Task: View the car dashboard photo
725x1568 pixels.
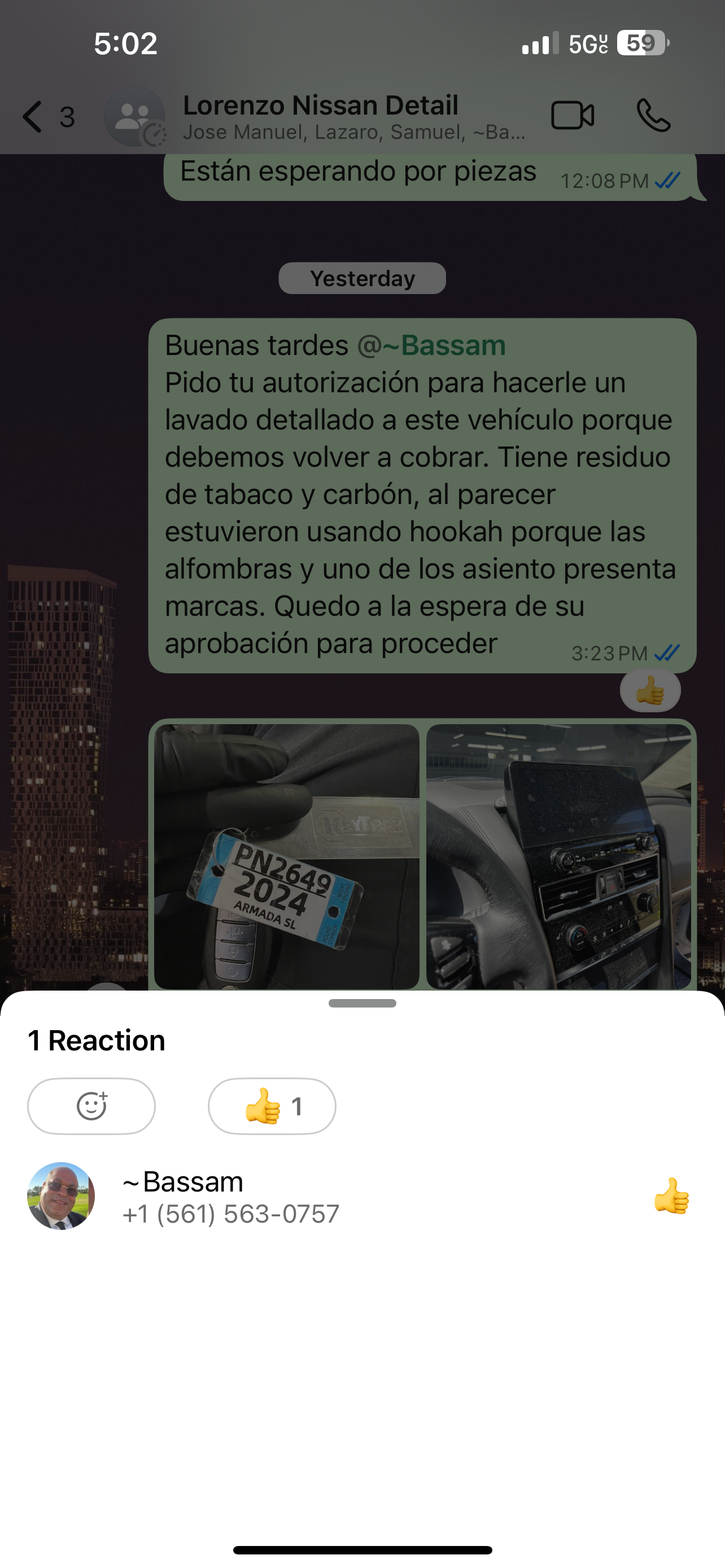Action: 558,855
